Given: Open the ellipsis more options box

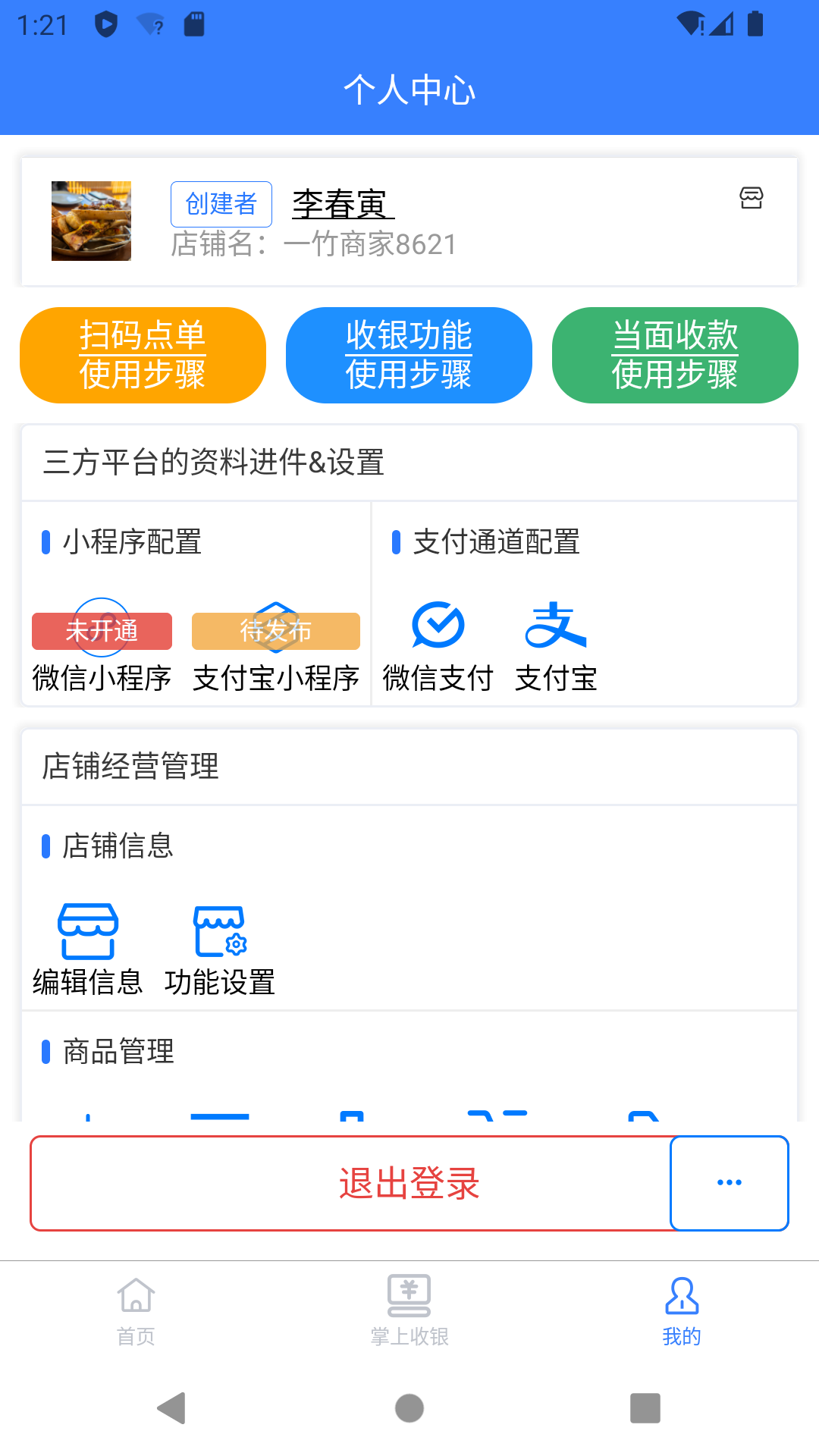Looking at the screenshot, I should (729, 1183).
